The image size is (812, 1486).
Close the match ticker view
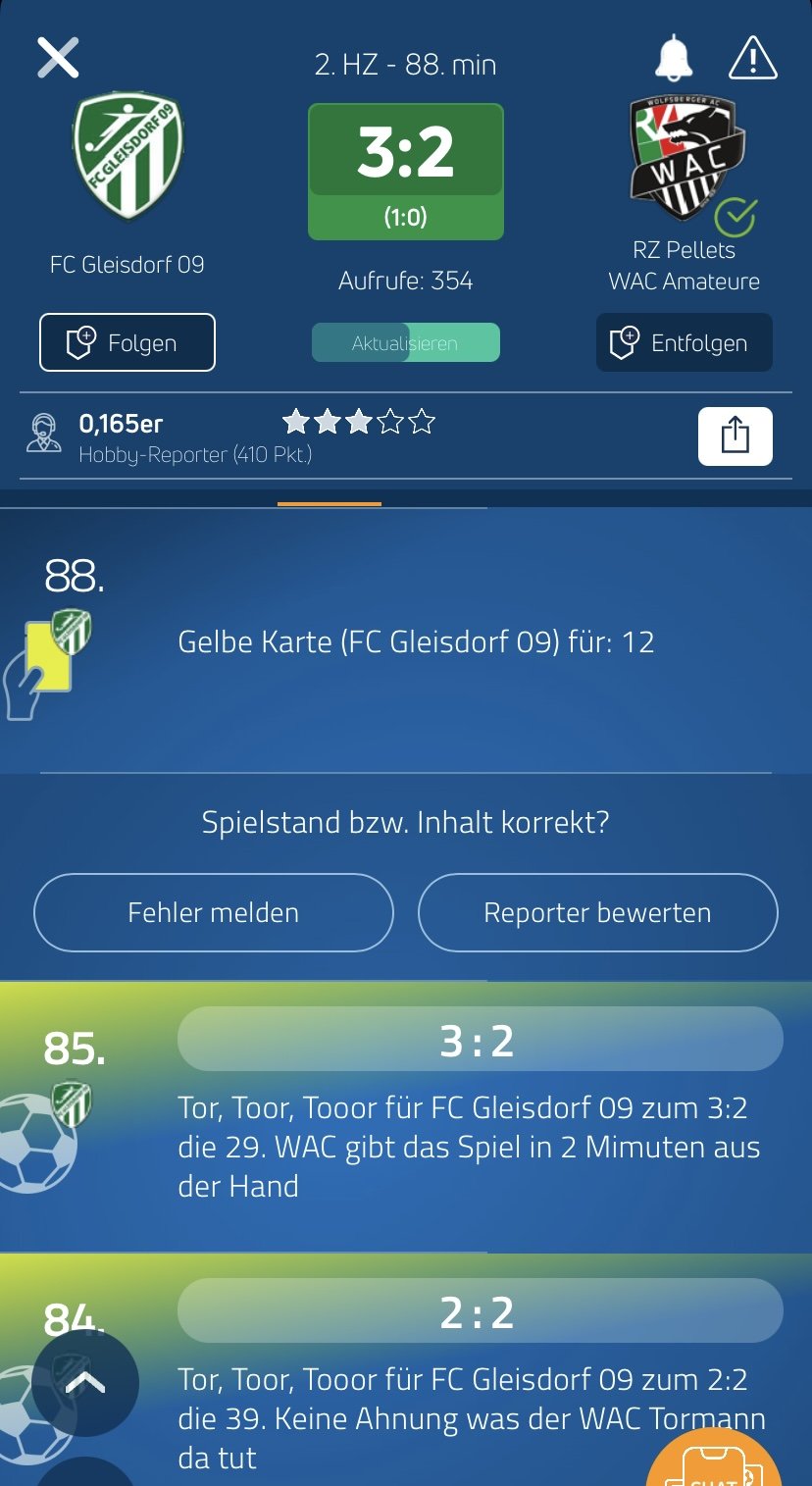tap(58, 58)
